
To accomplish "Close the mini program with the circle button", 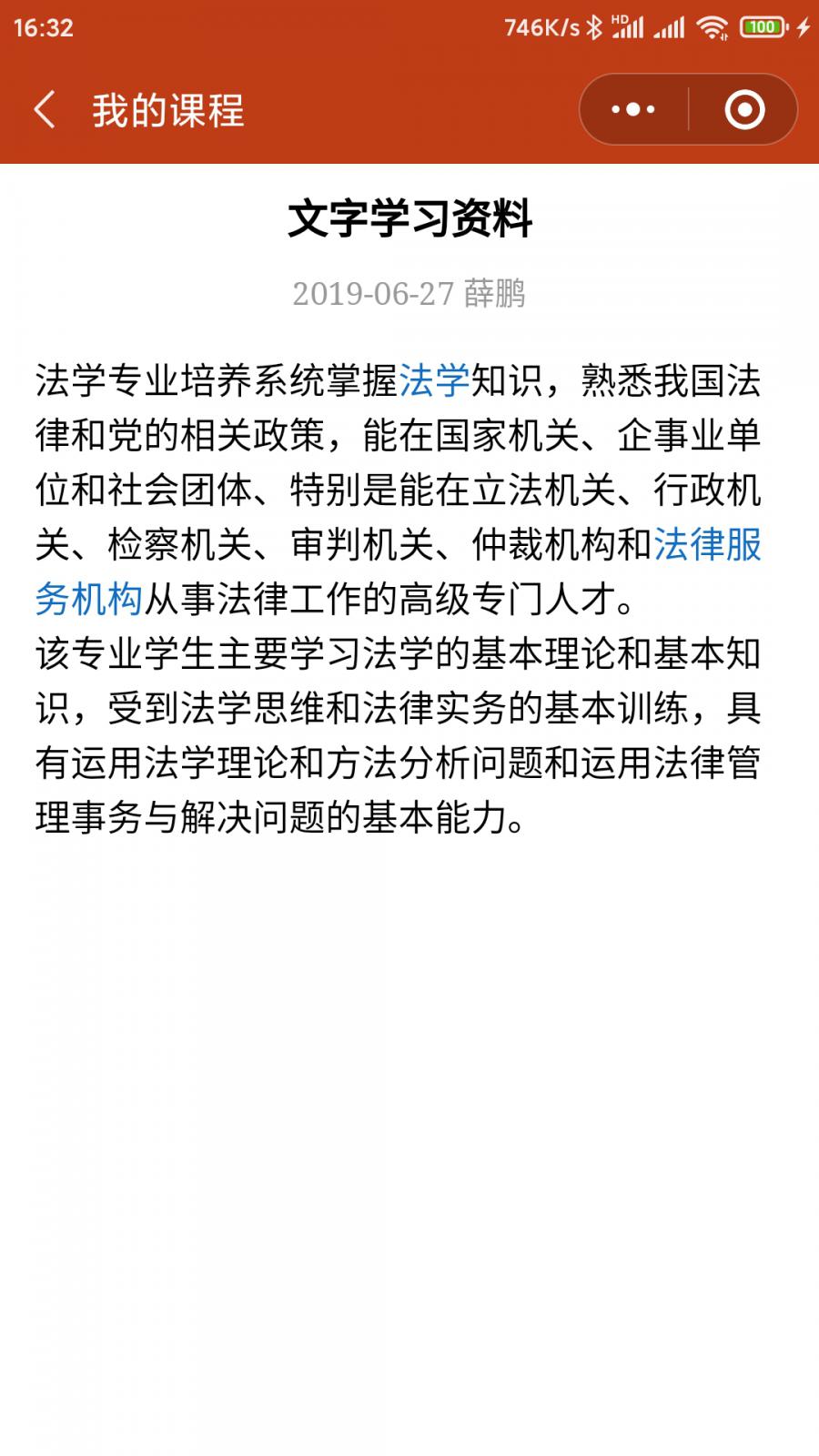I will click(x=743, y=110).
